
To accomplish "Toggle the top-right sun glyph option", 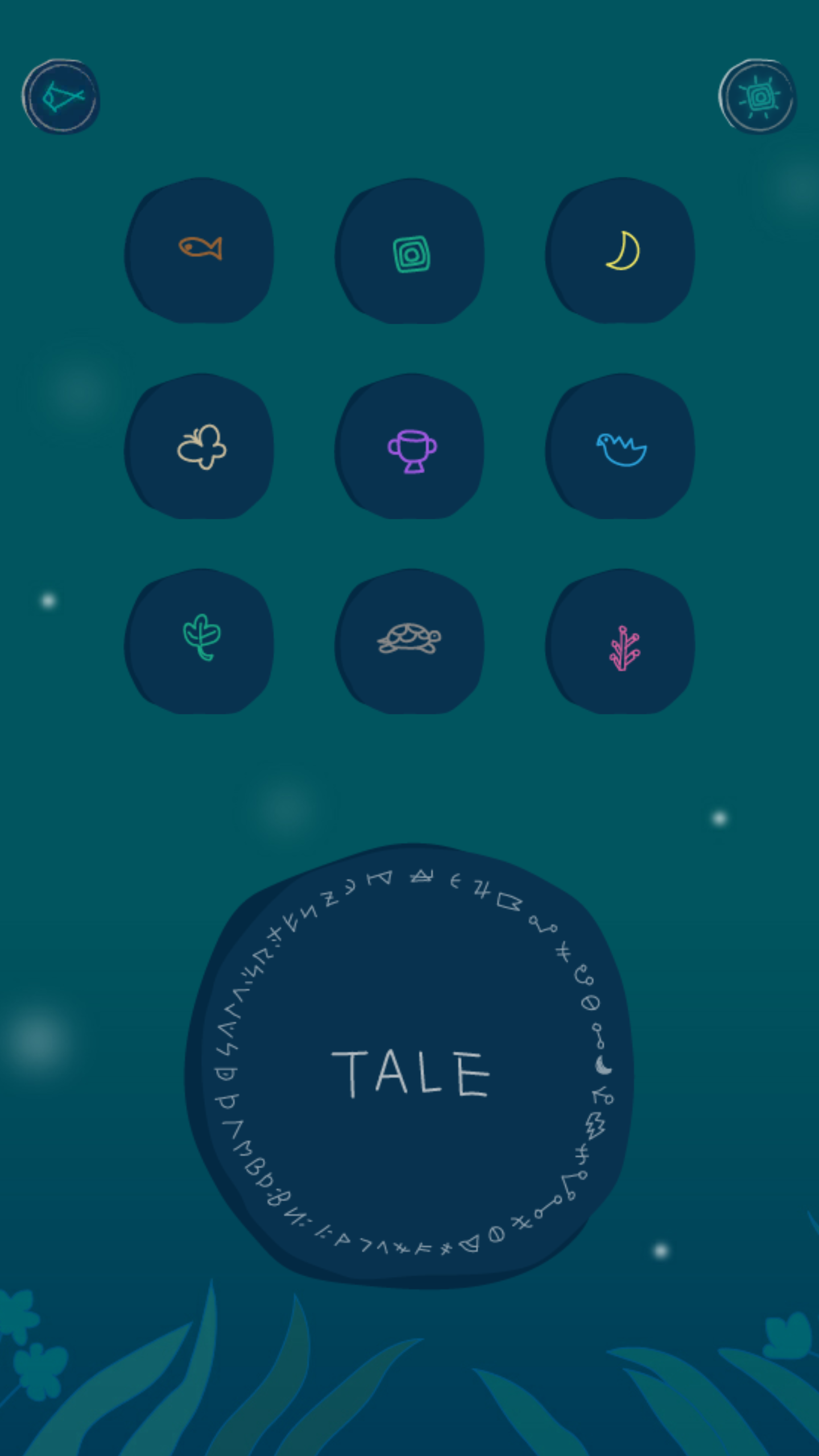I will click(x=759, y=97).
